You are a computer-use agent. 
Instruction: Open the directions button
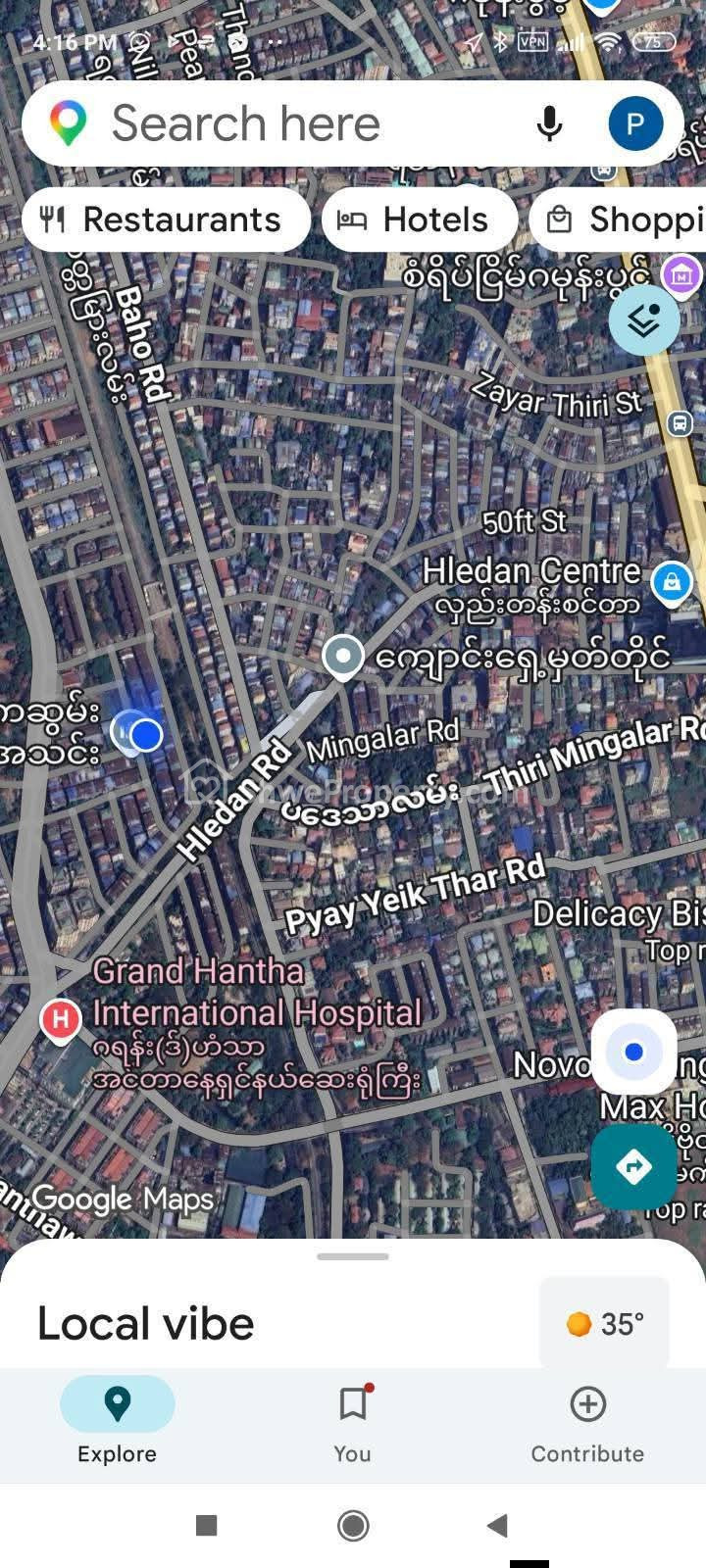click(x=633, y=1166)
